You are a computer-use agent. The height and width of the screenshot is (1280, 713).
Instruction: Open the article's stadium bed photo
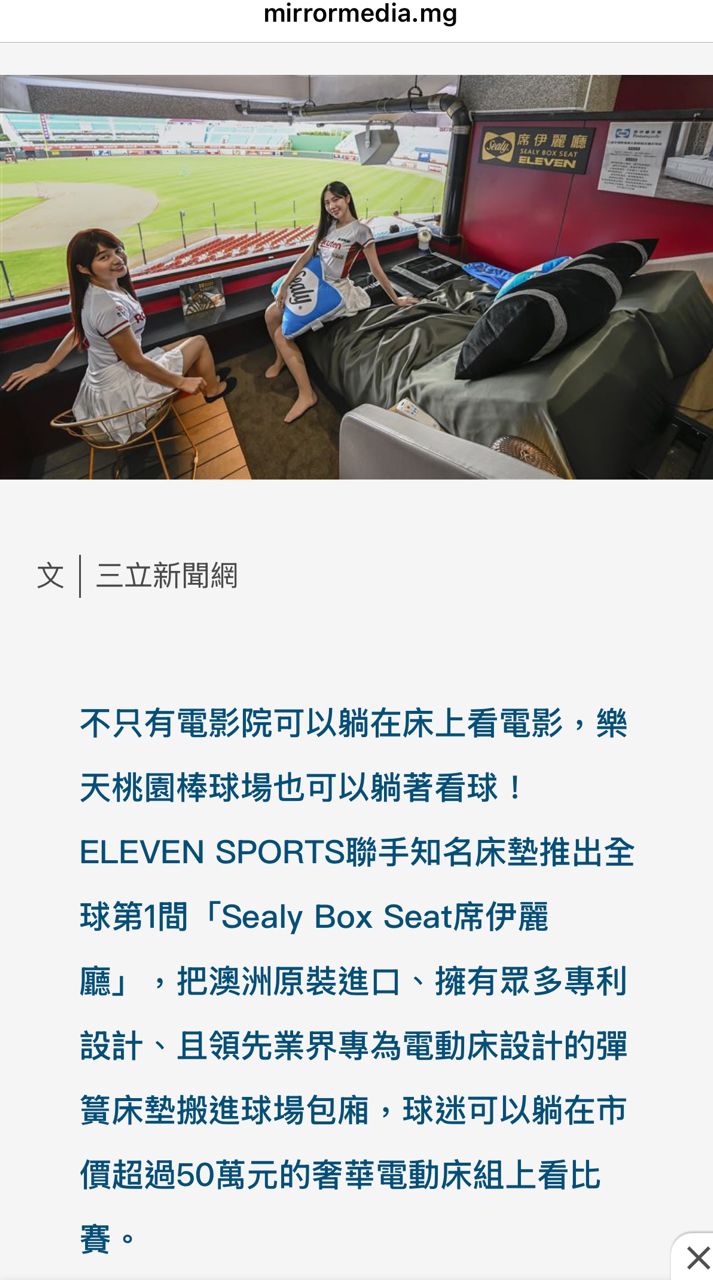click(356, 277)
